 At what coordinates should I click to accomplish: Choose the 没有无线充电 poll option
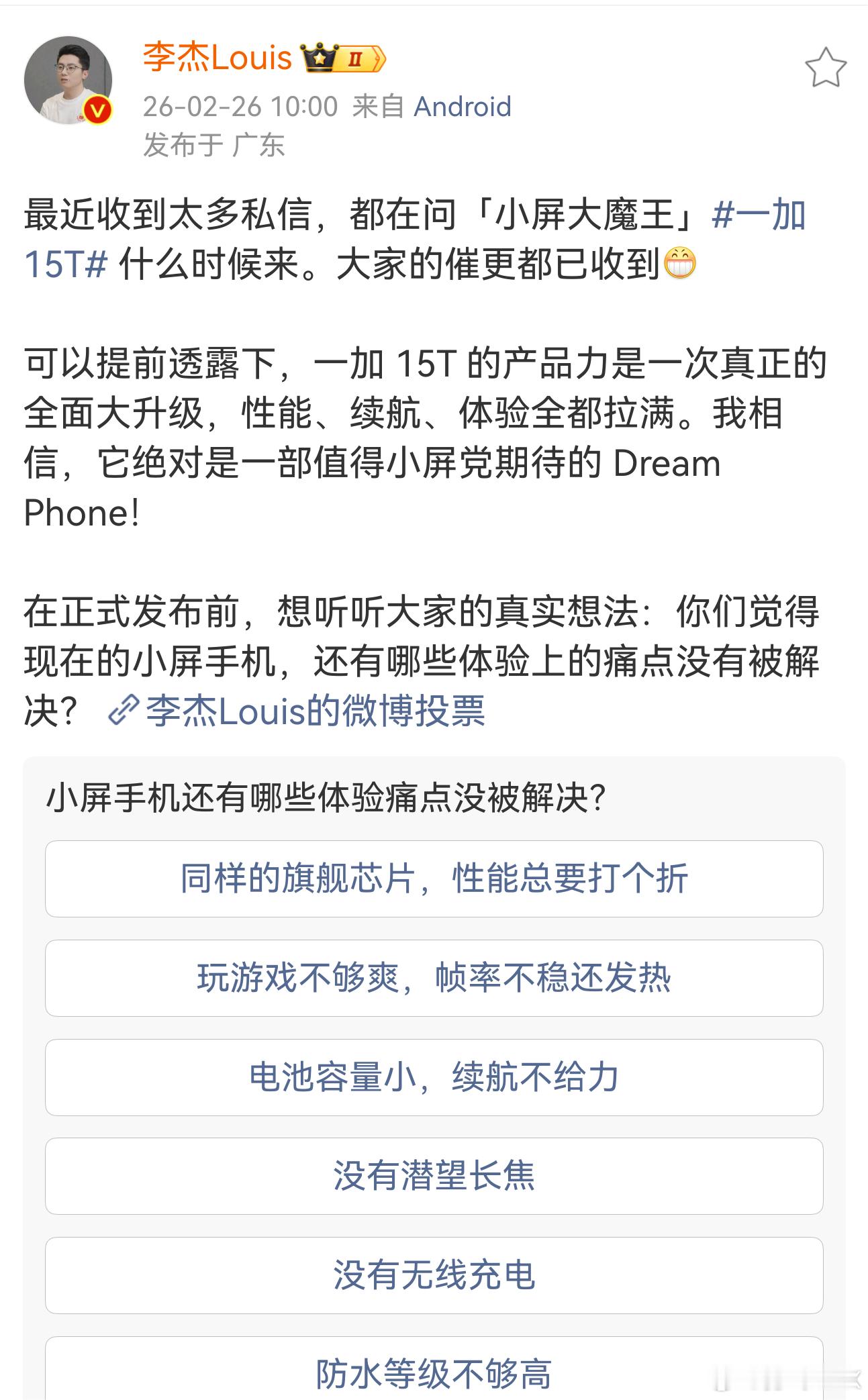434,1275
